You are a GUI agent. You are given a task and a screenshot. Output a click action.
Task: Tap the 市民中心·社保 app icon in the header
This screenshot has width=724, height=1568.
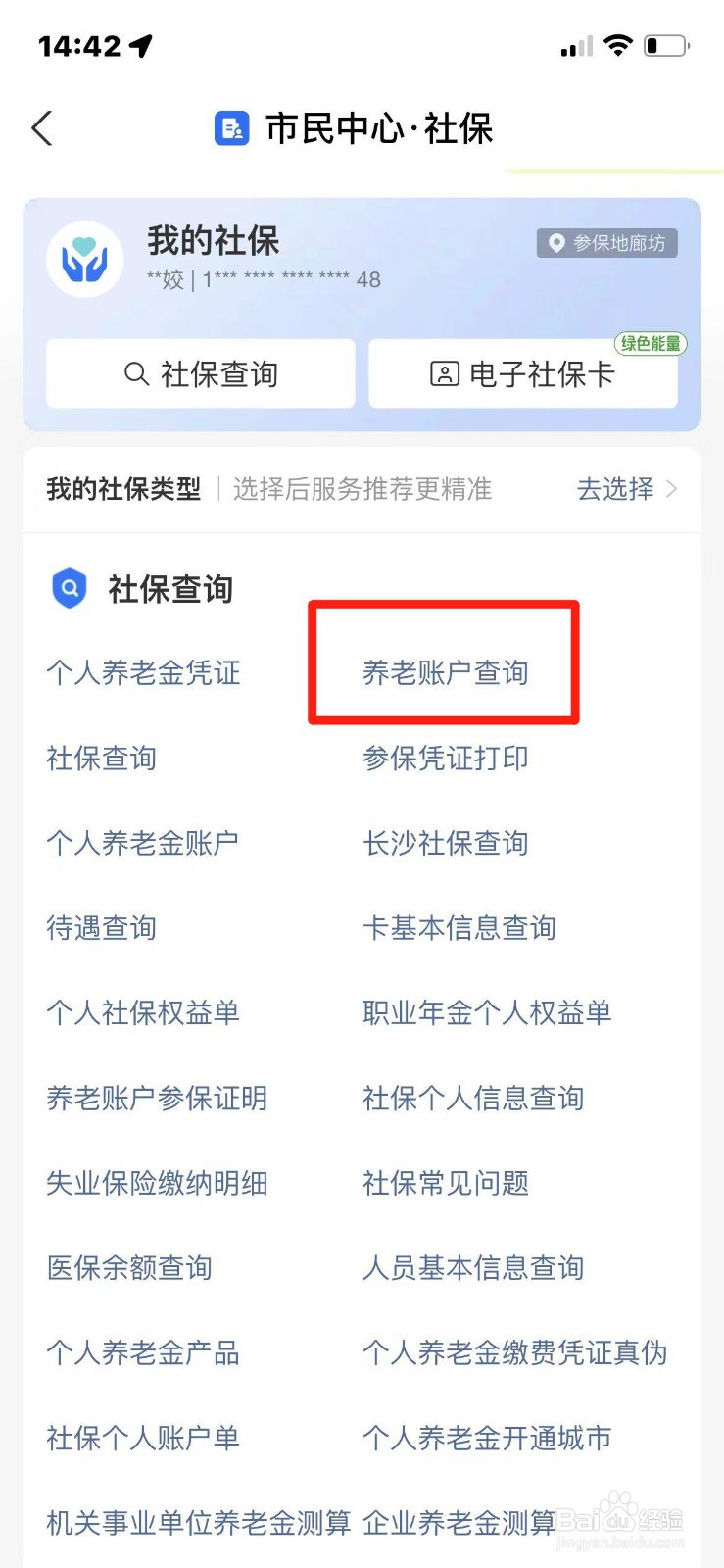pyautogui.click(x=231, y=127)
